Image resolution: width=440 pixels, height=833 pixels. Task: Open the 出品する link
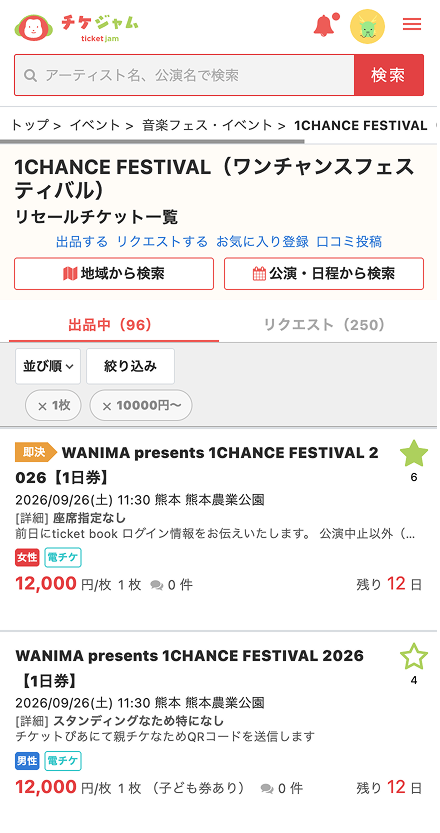[82, 242]
